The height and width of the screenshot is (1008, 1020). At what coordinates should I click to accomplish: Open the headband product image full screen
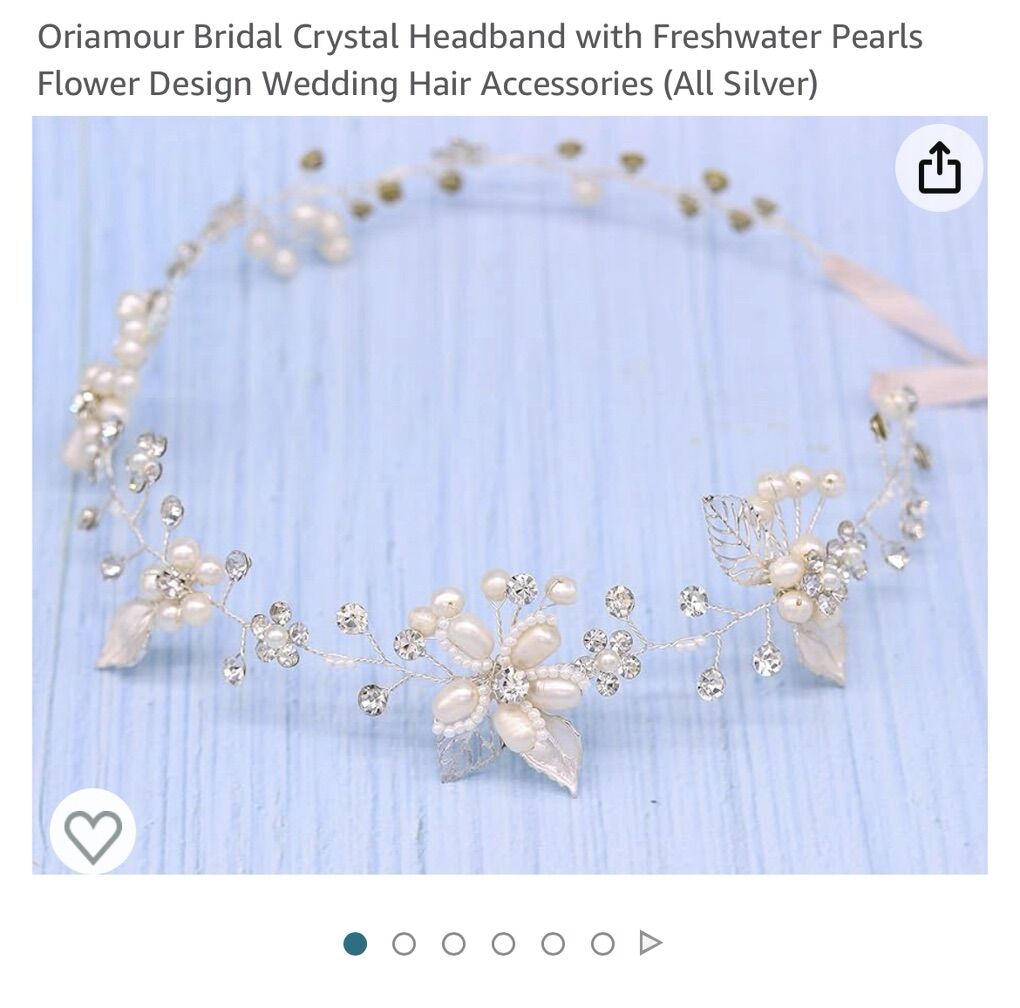[510, 495]
